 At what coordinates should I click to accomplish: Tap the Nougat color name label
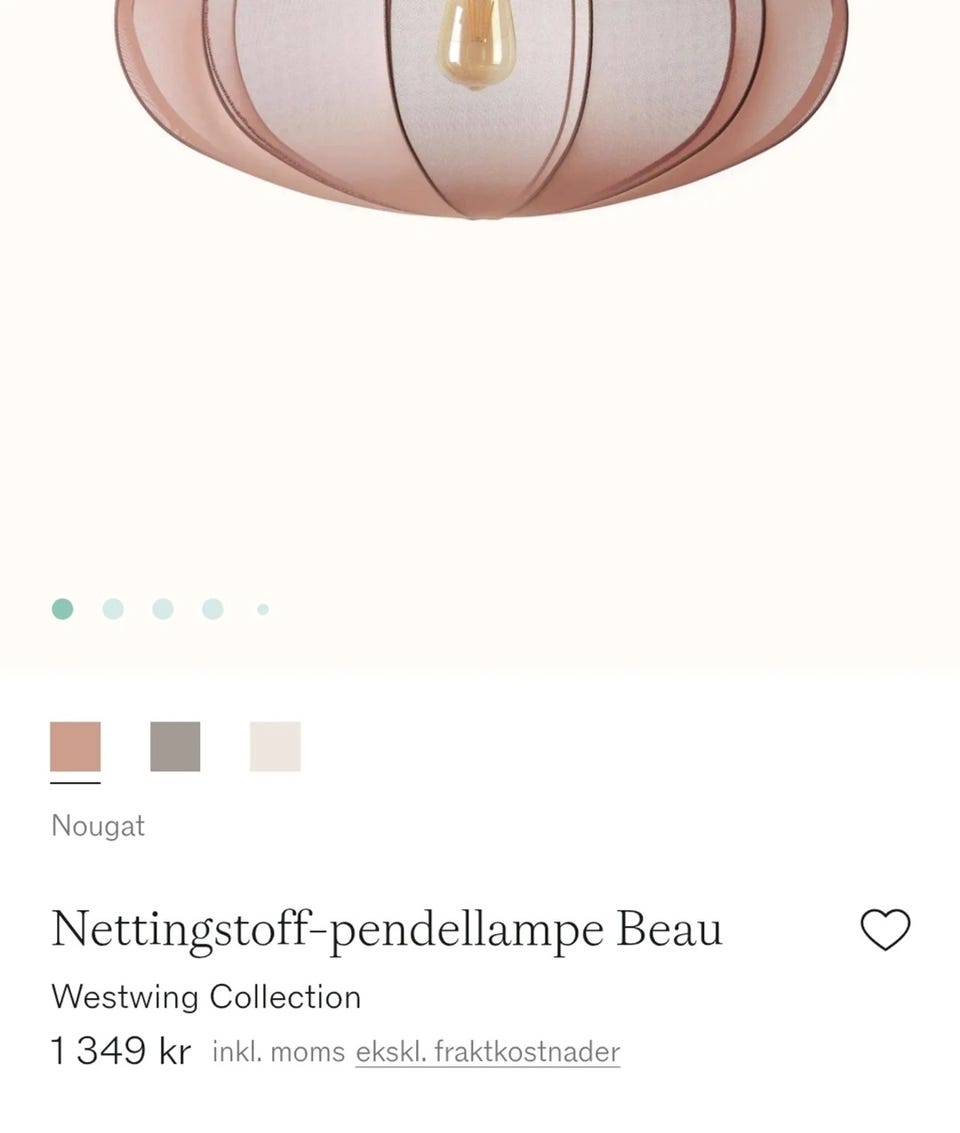[98, 825]
